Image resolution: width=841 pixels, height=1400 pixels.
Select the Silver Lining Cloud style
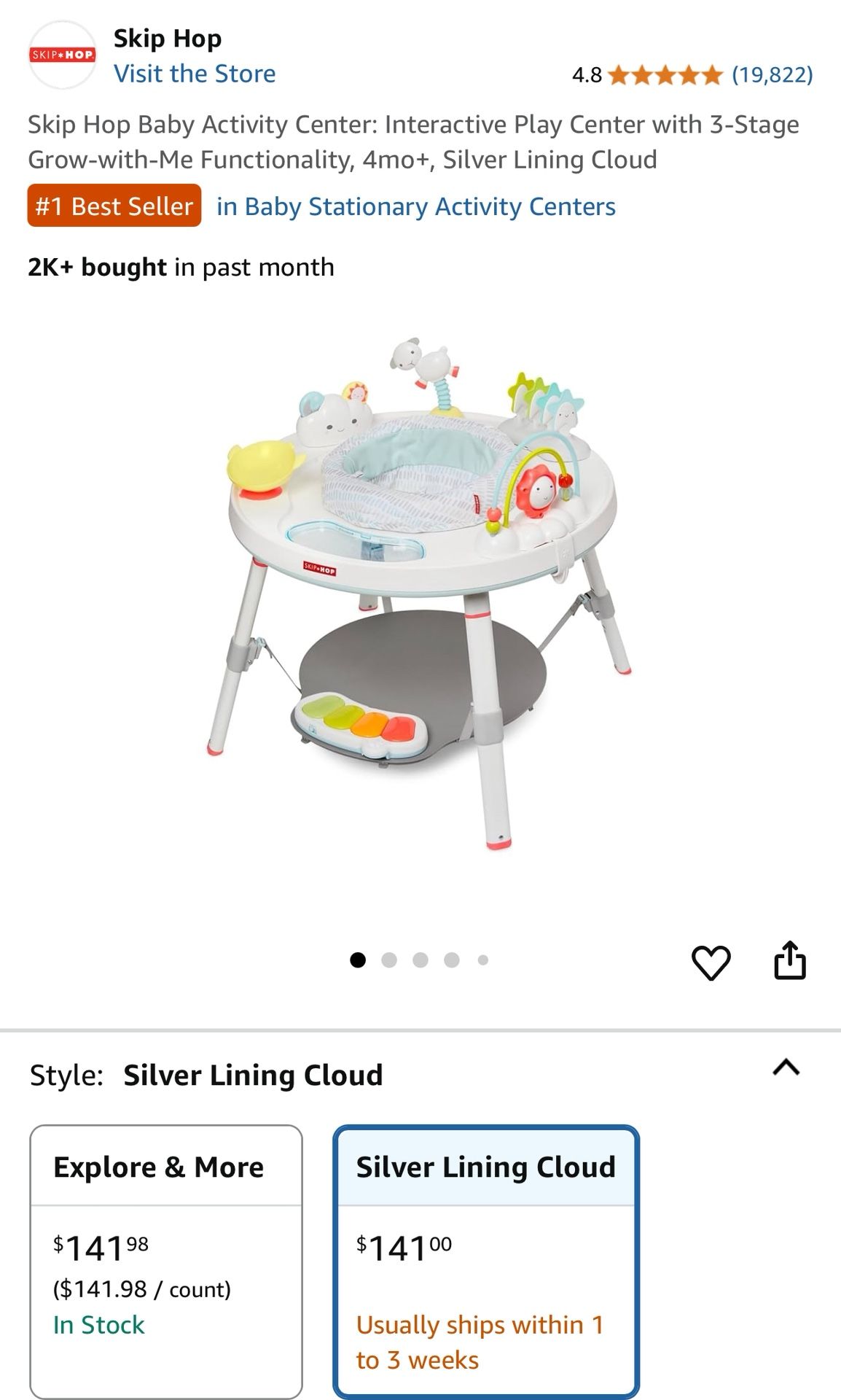[x=486, y=1260]
